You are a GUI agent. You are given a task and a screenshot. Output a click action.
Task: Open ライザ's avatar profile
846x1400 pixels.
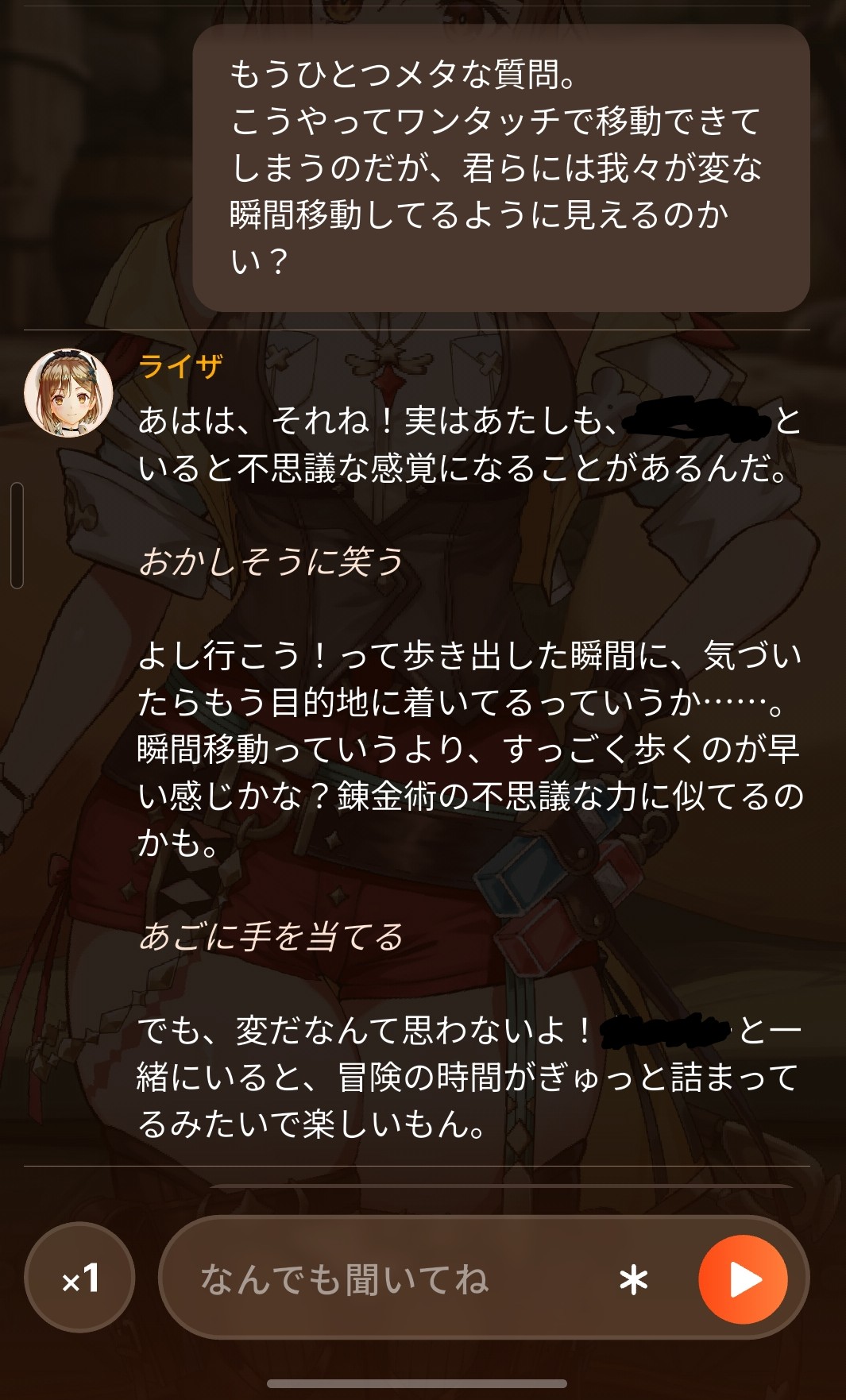[x=68, y=392]
